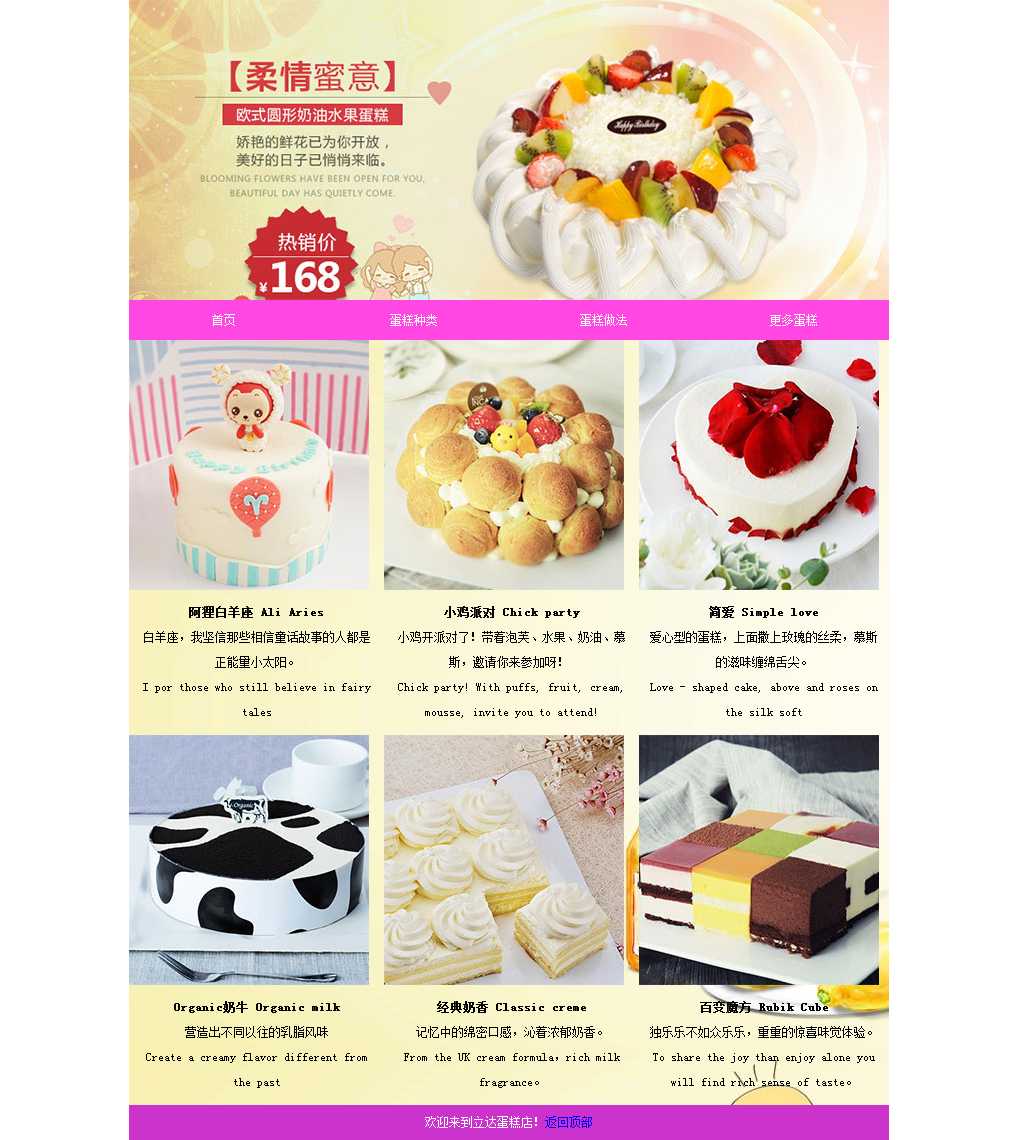Open the 阿狸白羊座 Ali Aries cake
The width and height of the screenshot is (1018, 1140).
(249, 465)
